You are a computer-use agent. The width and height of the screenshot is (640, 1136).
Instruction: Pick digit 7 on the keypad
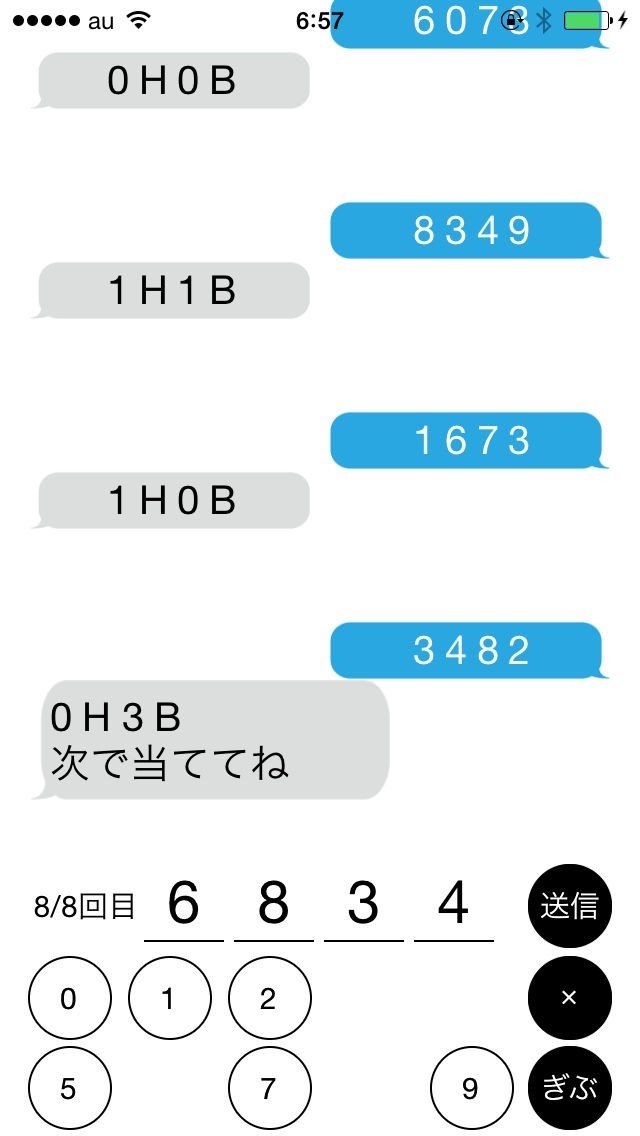pyautogui.click(x=270, y=1088)
